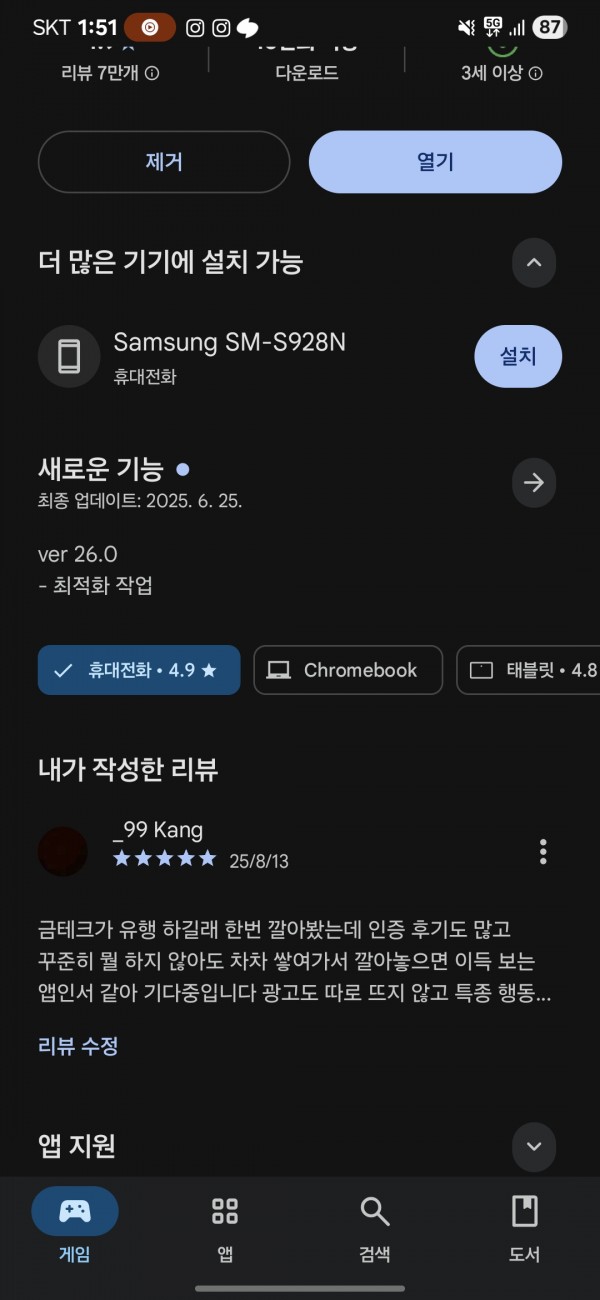Switch to the 검색 tab
Image resolution: width=600 pixels, height=1300 pixels.
(x=375, y=1226)
